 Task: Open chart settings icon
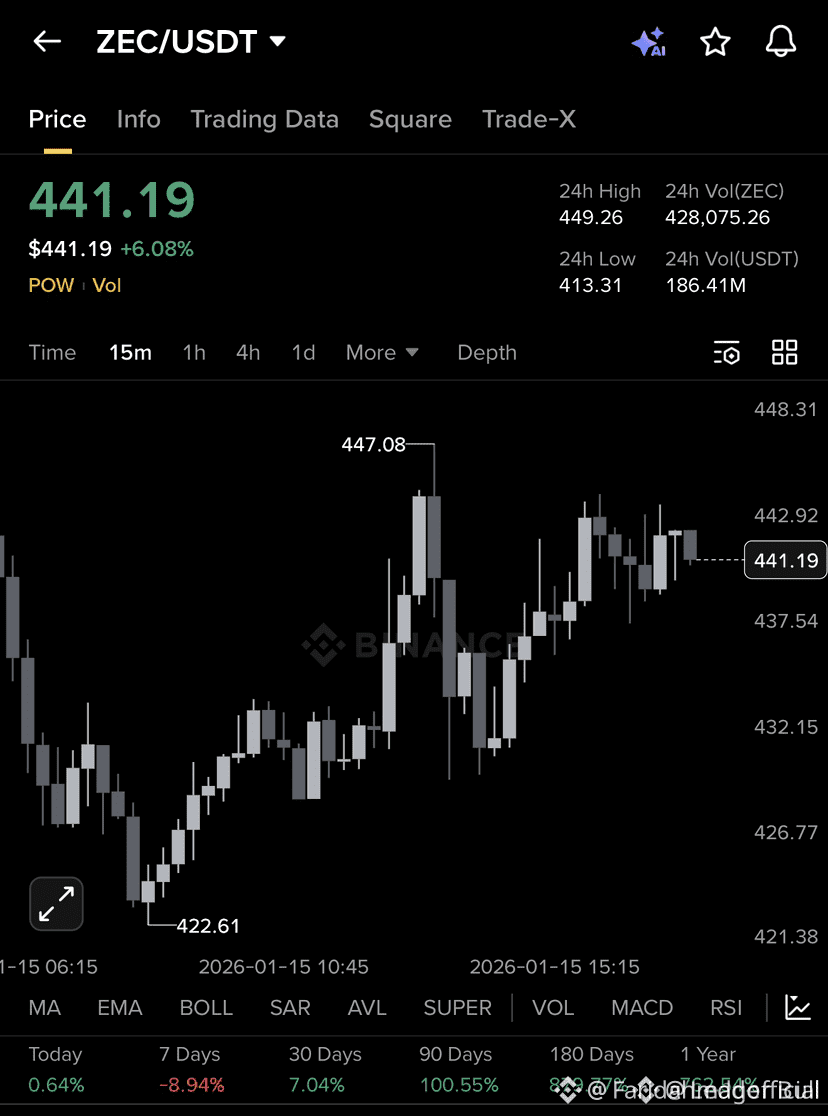[x=727, y=352]
